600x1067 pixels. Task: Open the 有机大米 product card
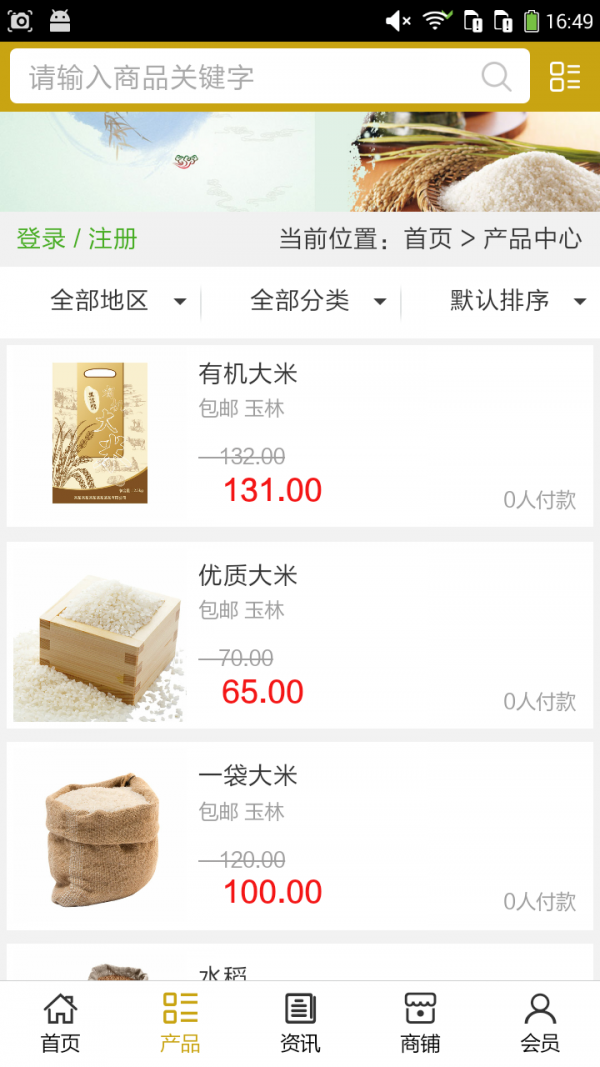(x=300, y=435)
